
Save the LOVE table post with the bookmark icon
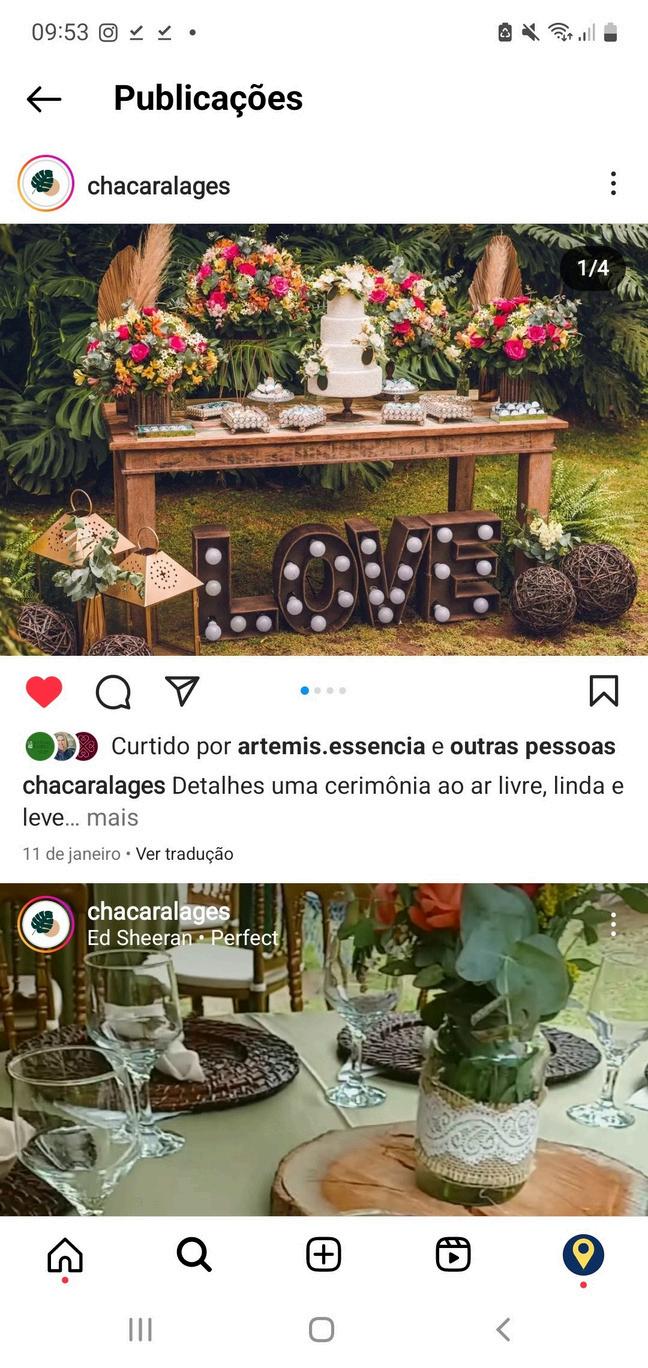pos(603,691)
